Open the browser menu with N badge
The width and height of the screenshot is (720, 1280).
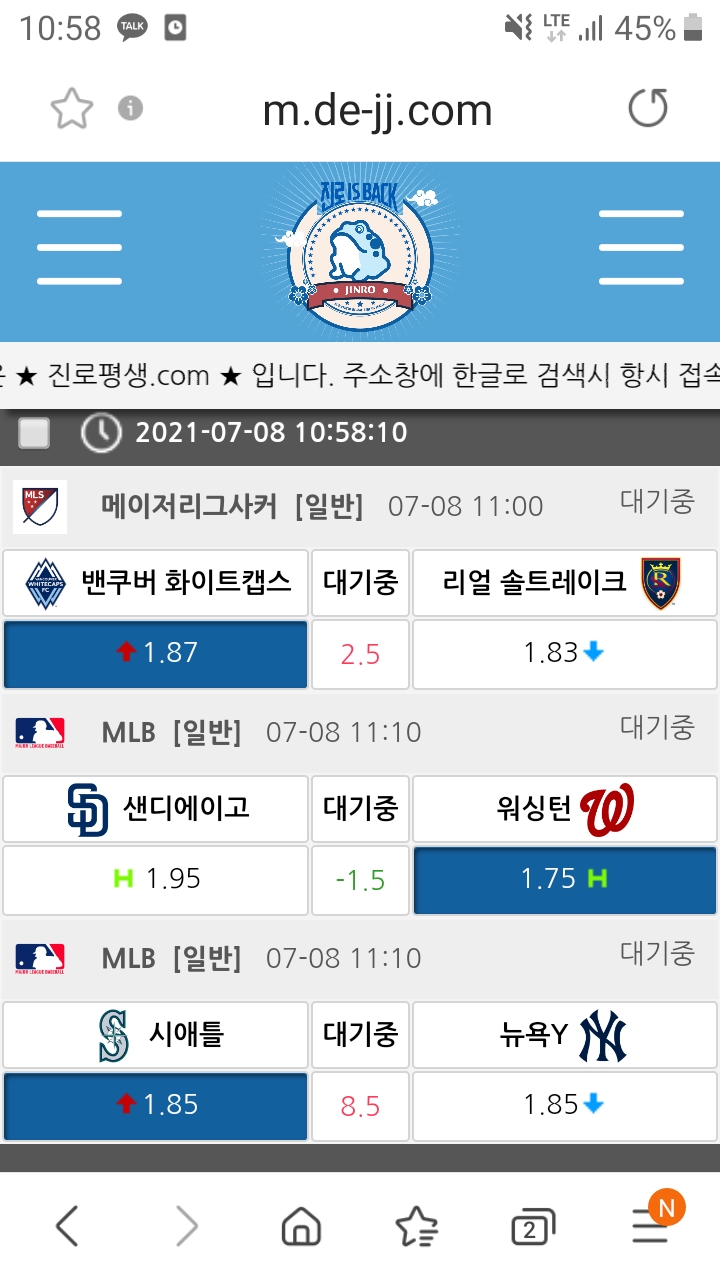tap(650, 1224)
